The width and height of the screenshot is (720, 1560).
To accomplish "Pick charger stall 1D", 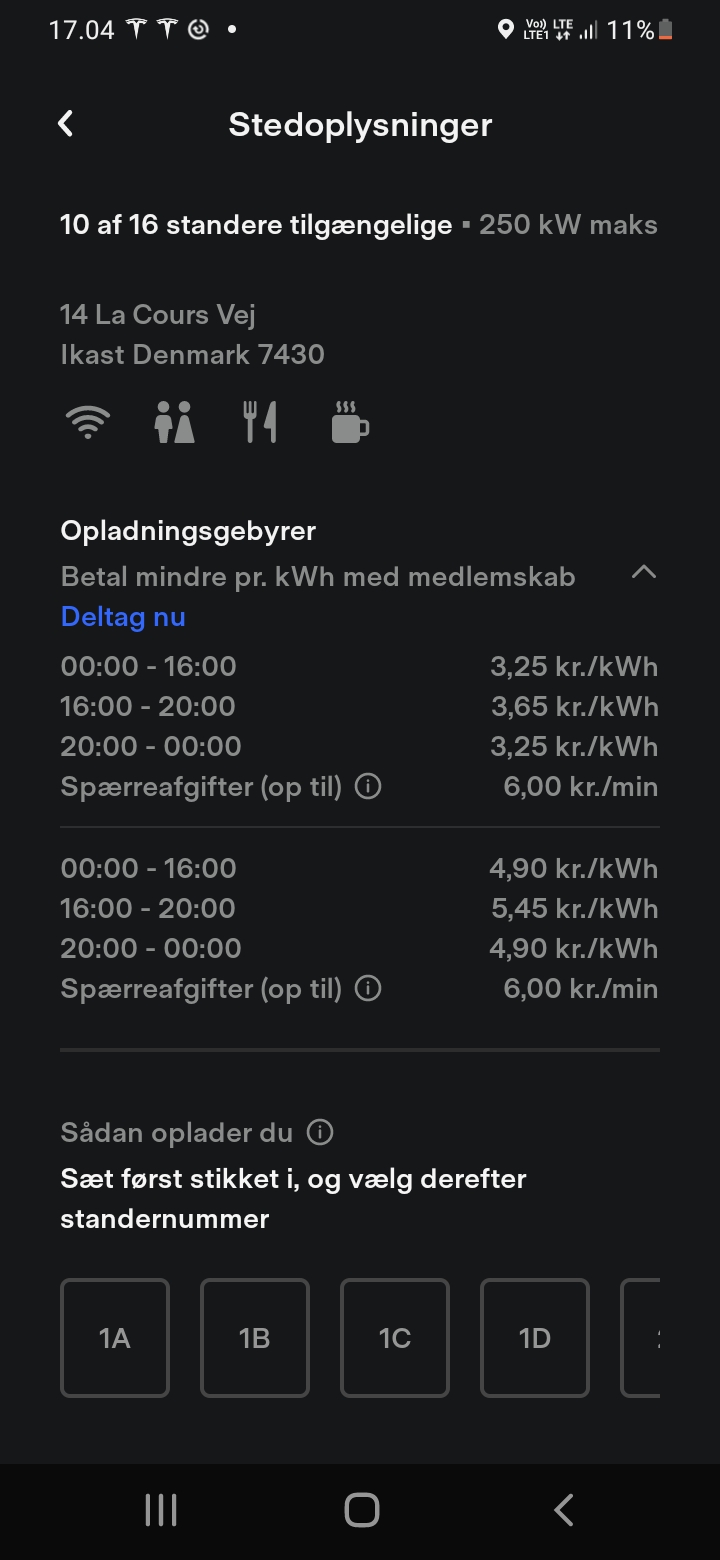I will click(535, 1338).
